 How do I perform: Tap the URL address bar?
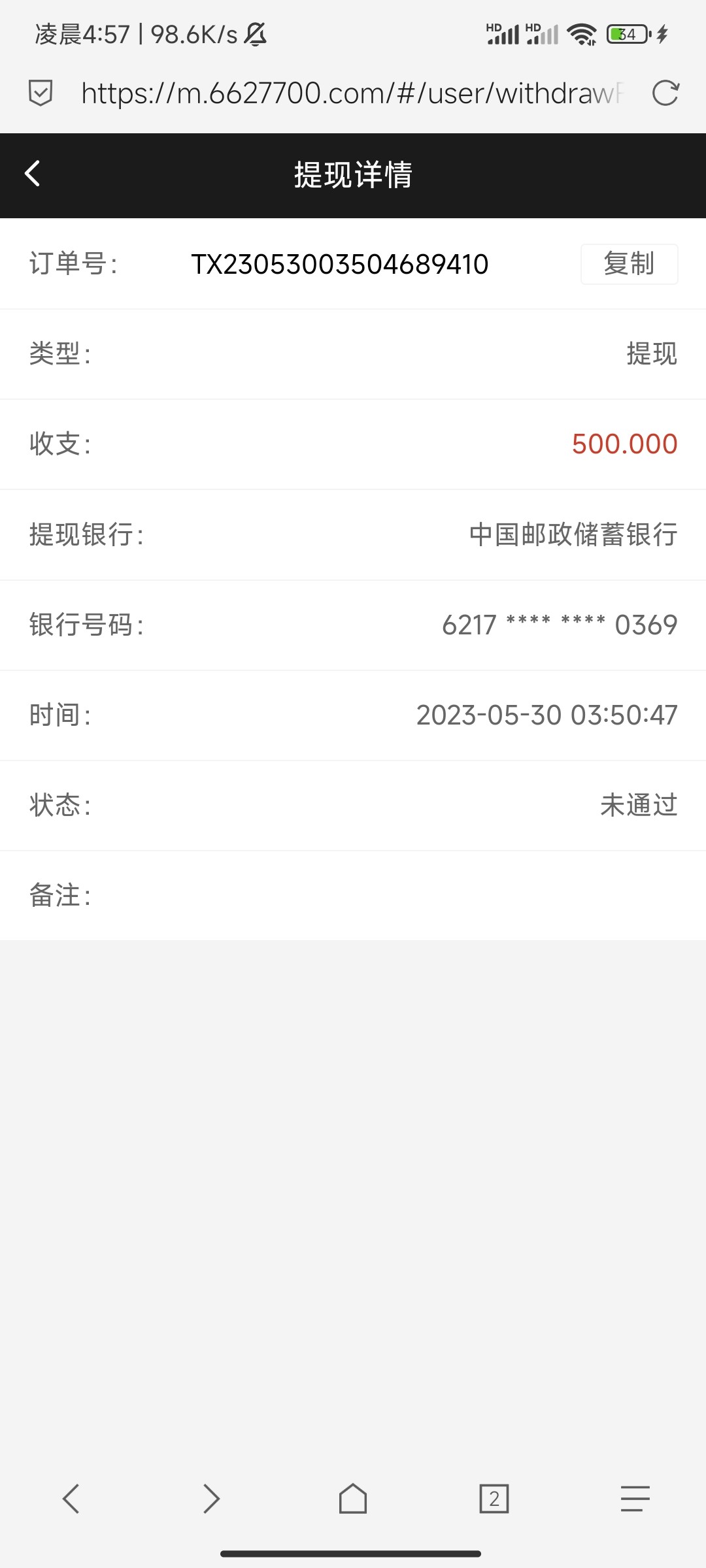pos(353,93)
